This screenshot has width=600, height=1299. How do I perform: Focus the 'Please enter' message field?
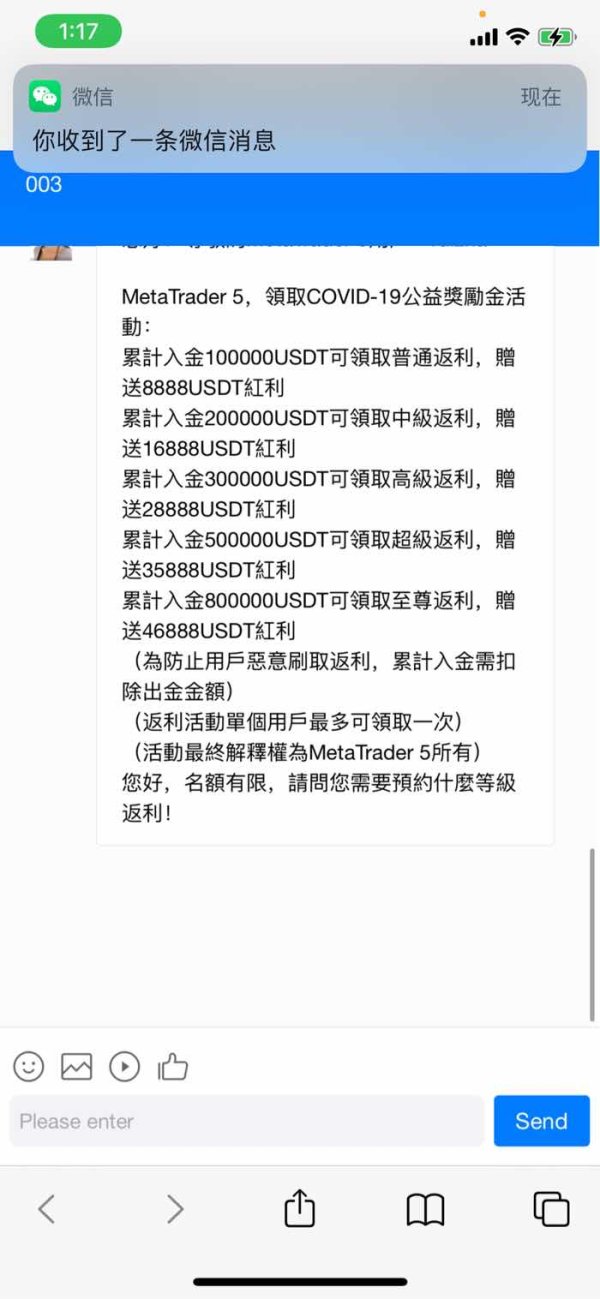(246, 1121)
